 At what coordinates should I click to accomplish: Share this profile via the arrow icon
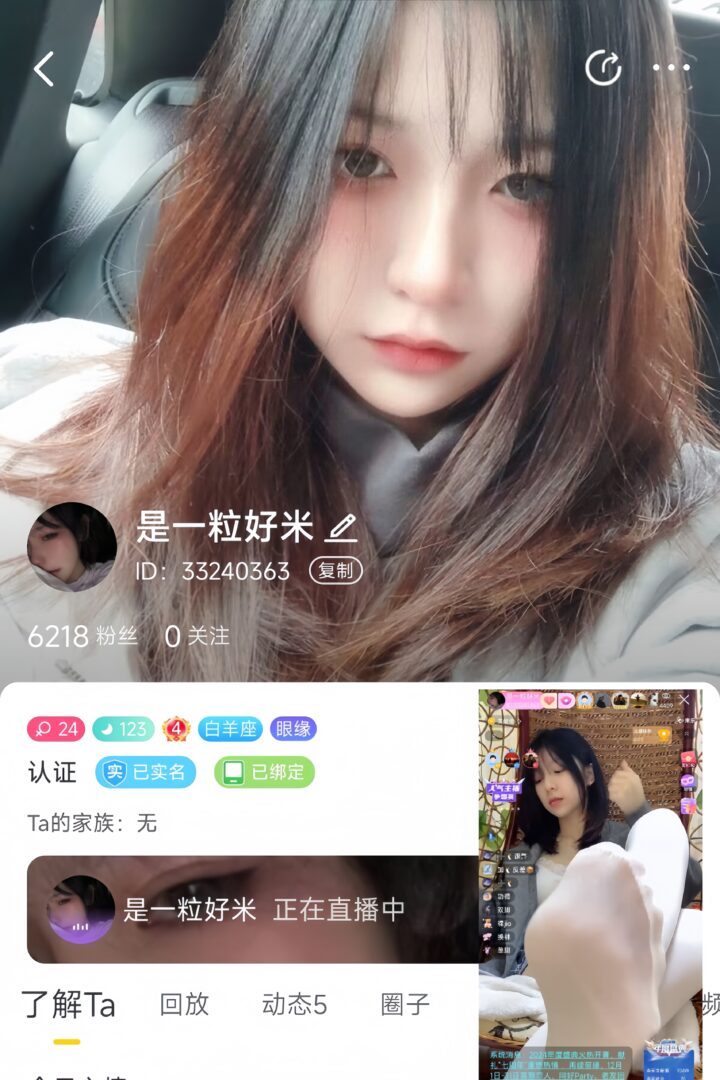pyautogui.click(x=603, y=68)
